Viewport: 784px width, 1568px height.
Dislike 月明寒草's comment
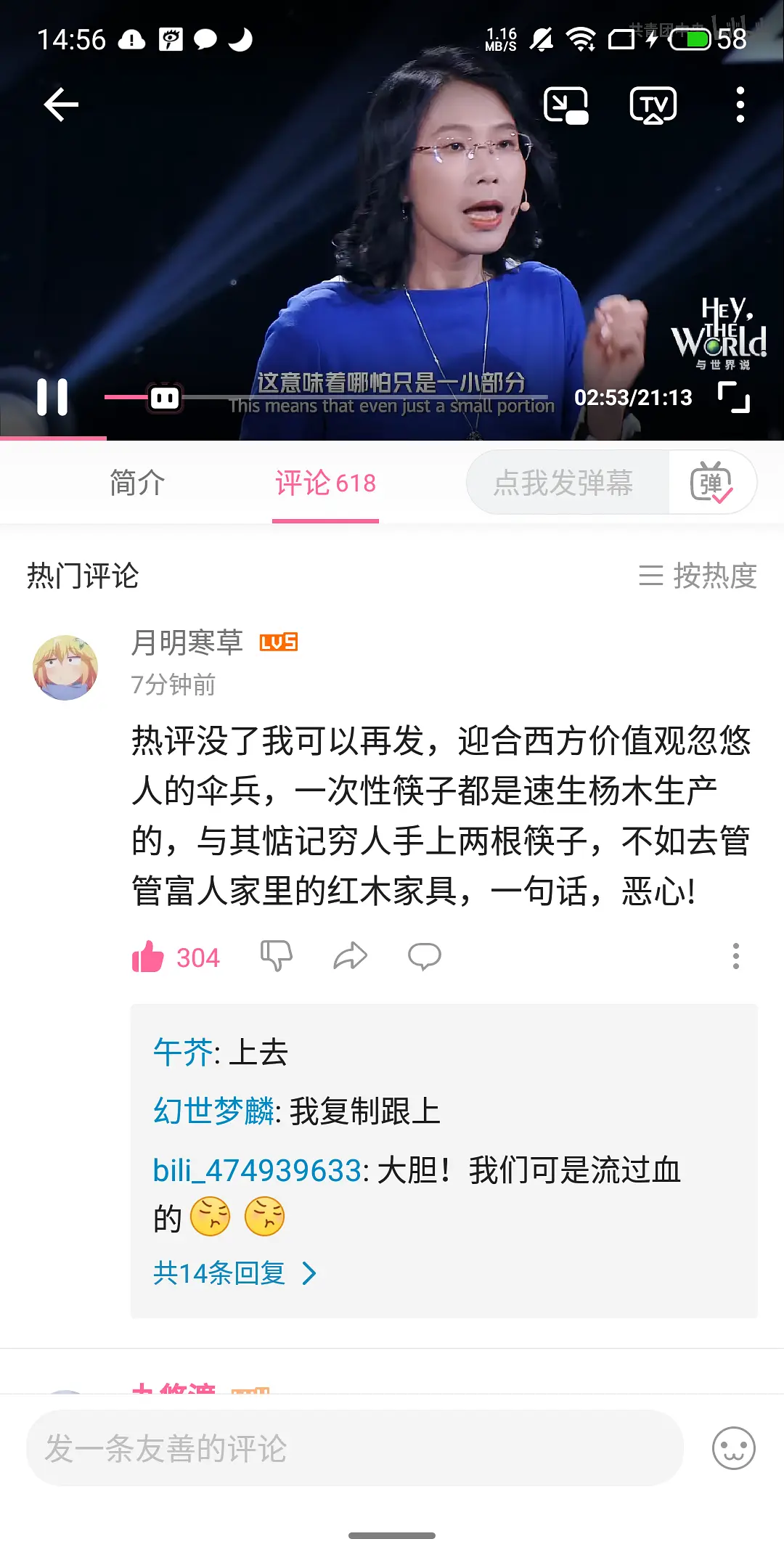[277, 956]
